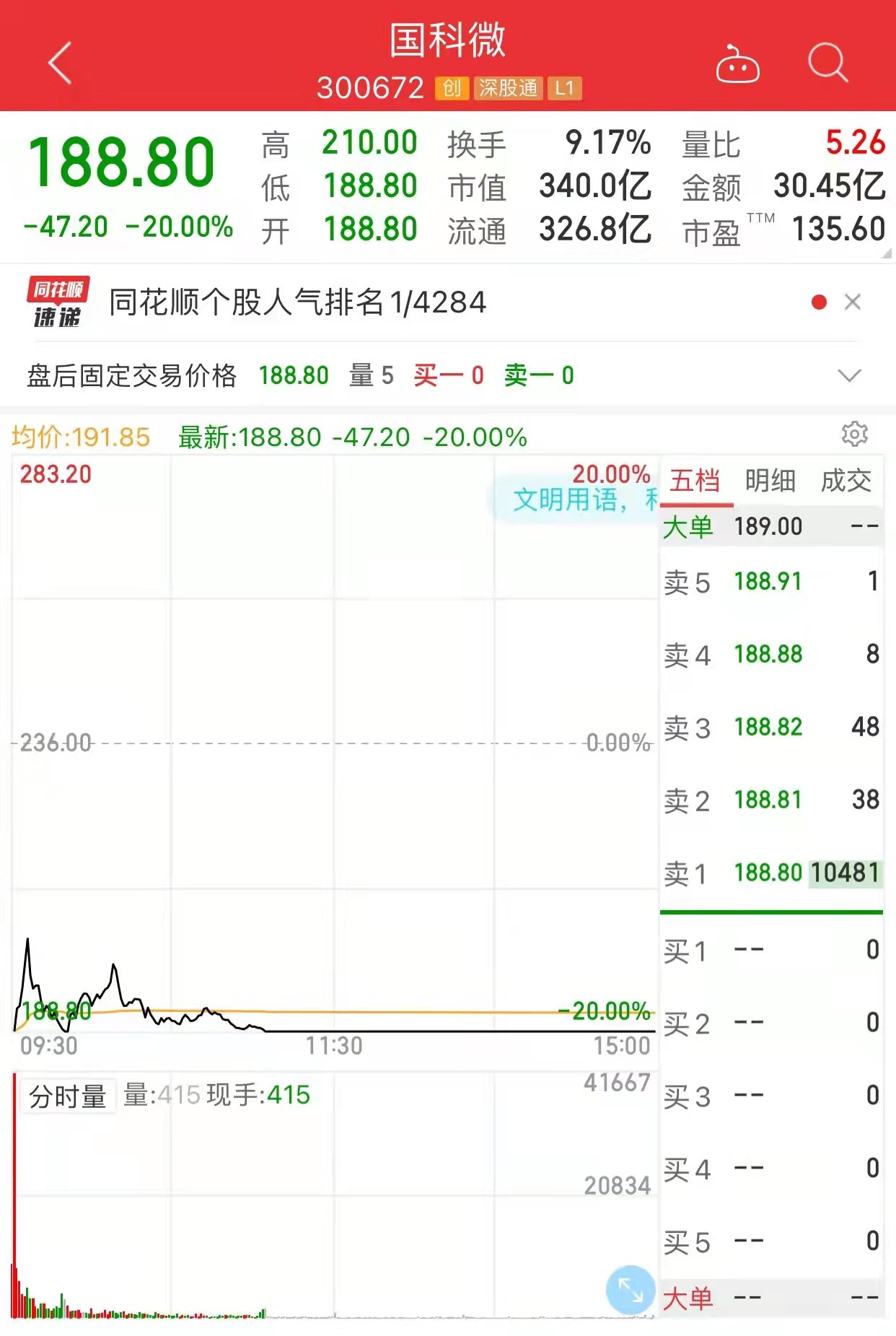Open the 同花顺个股人气排名 news item
The height and width of the screenshot is (1336, 896).
(x=297, y=302)
